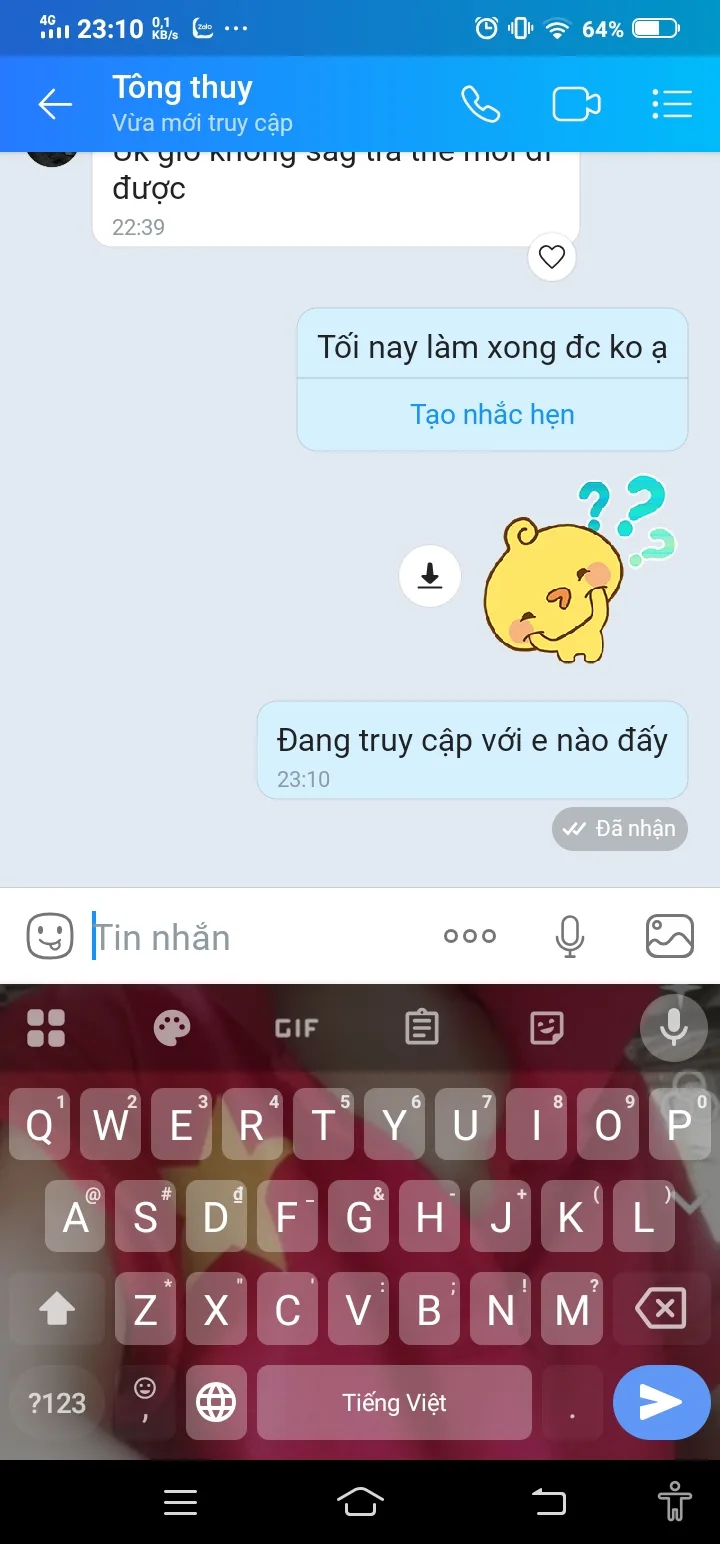
Task: Switch keyboard language with the globe key
Action: [216, 1403]
